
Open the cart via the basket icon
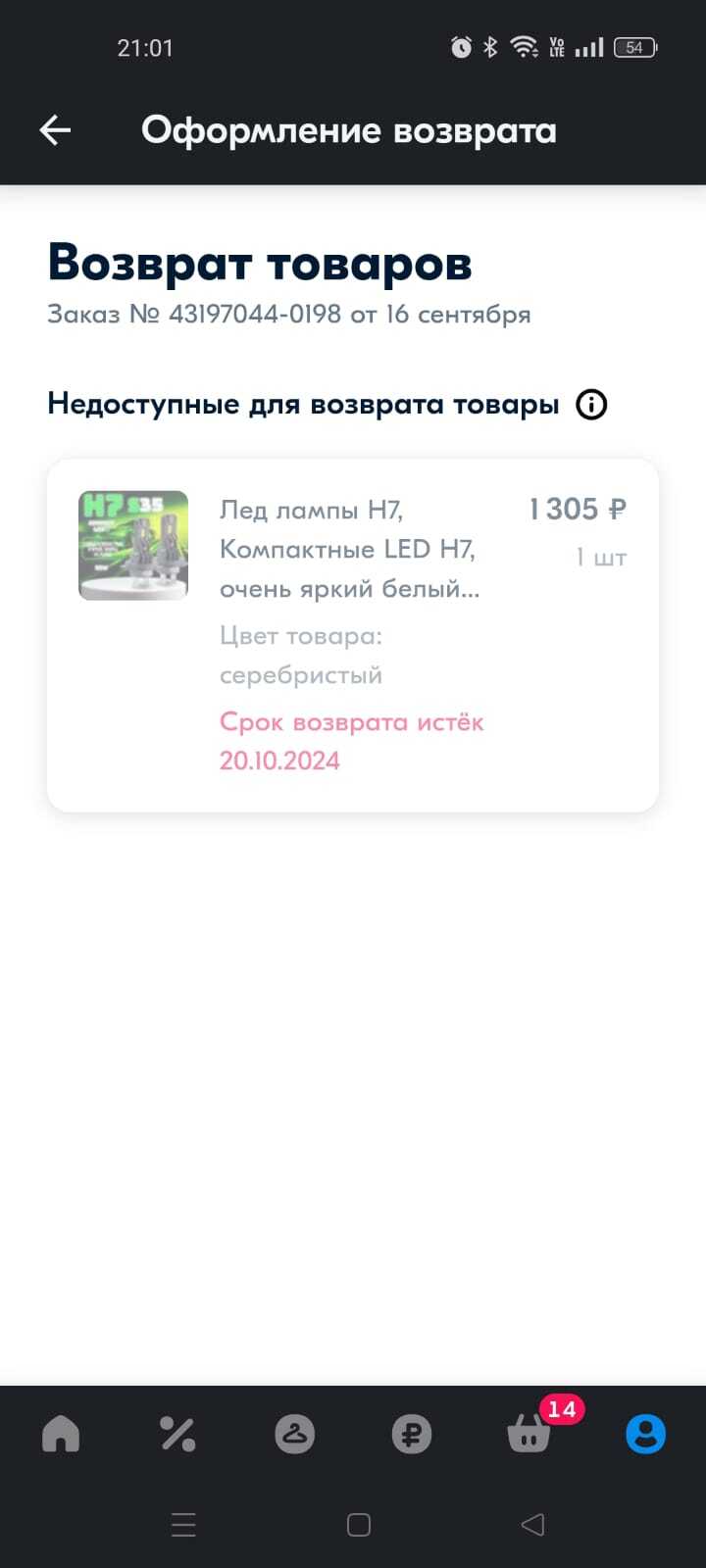[528, 1439]
